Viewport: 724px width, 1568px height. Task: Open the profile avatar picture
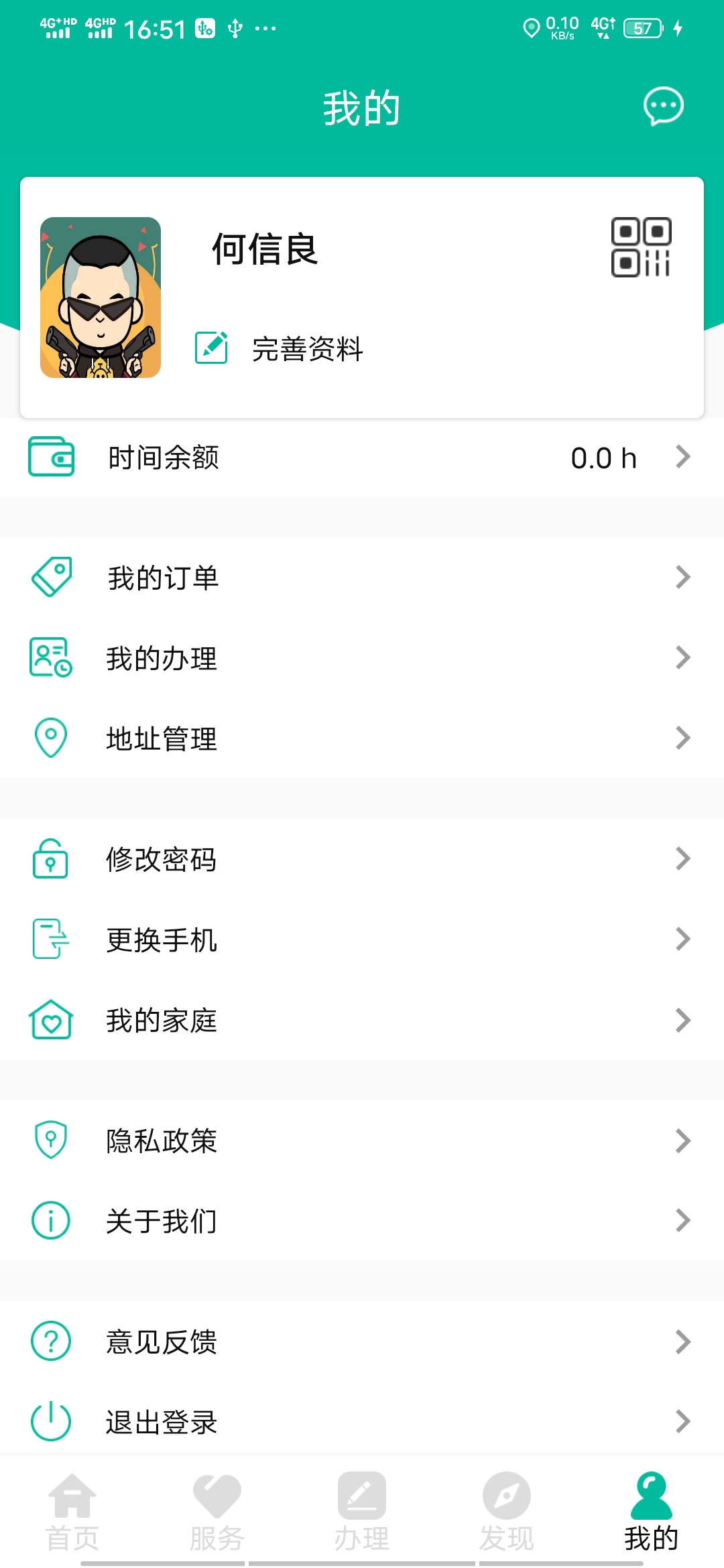(101, 298)
